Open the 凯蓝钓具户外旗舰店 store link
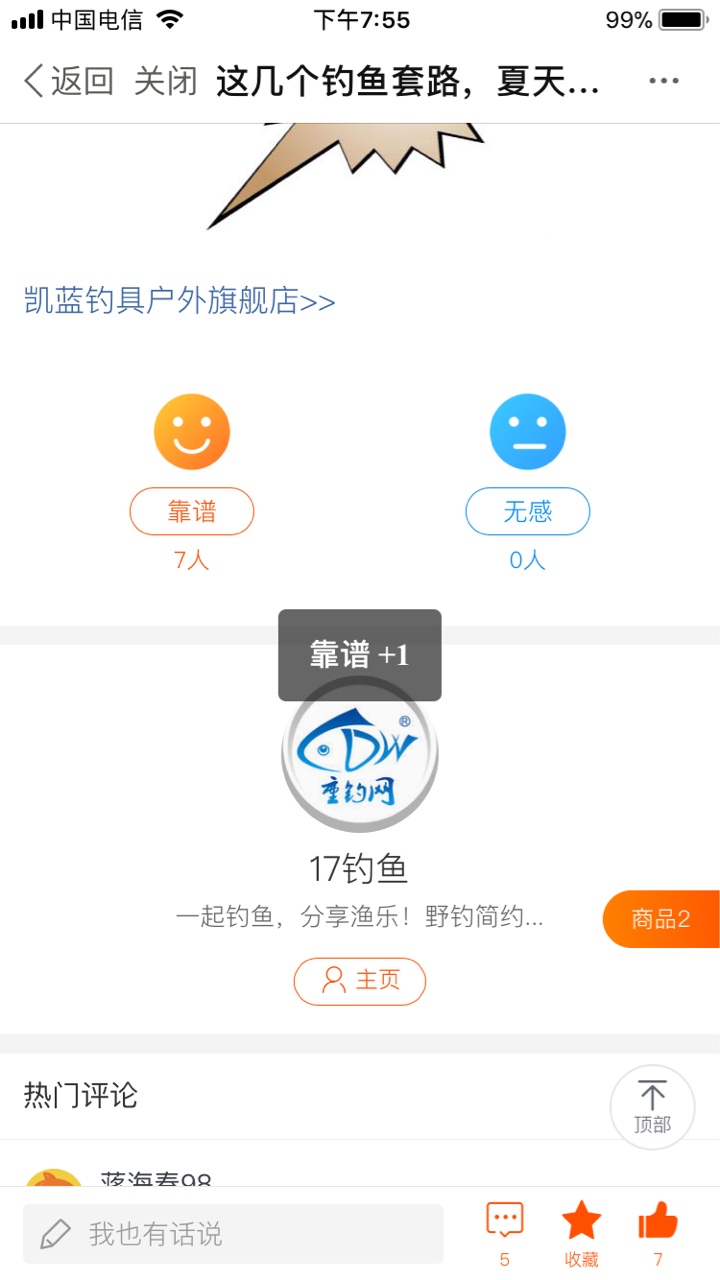 (x=179, y=301)
